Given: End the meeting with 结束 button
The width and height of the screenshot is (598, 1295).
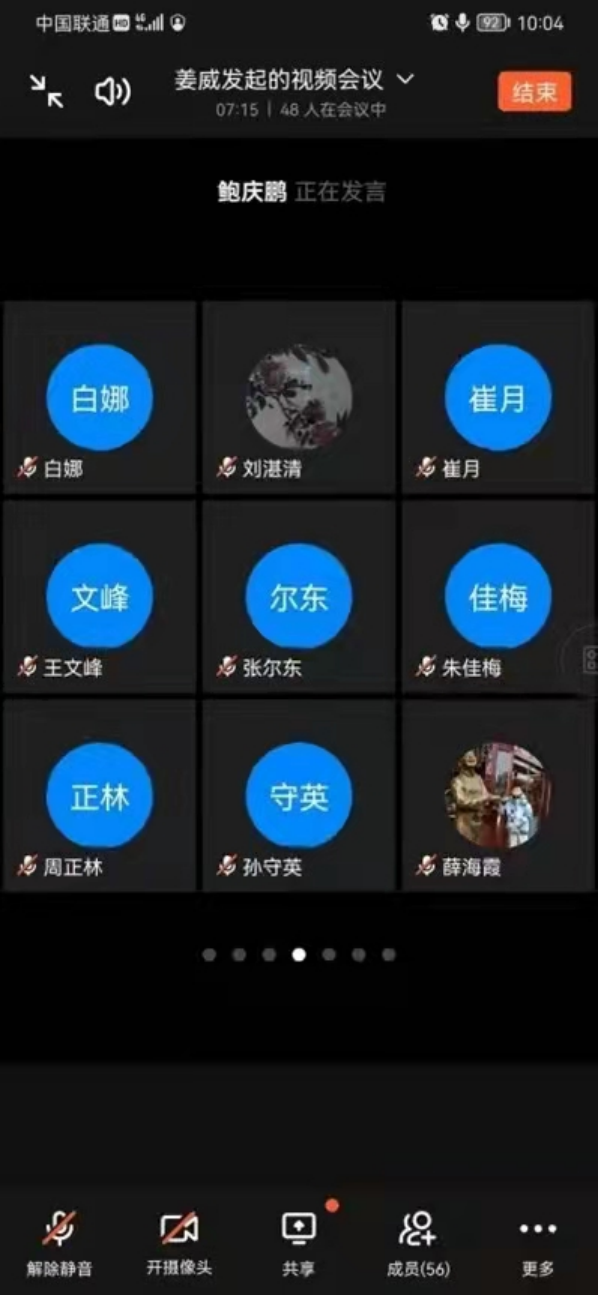Looking at the screenshot, I should click(x=534, y=92).
